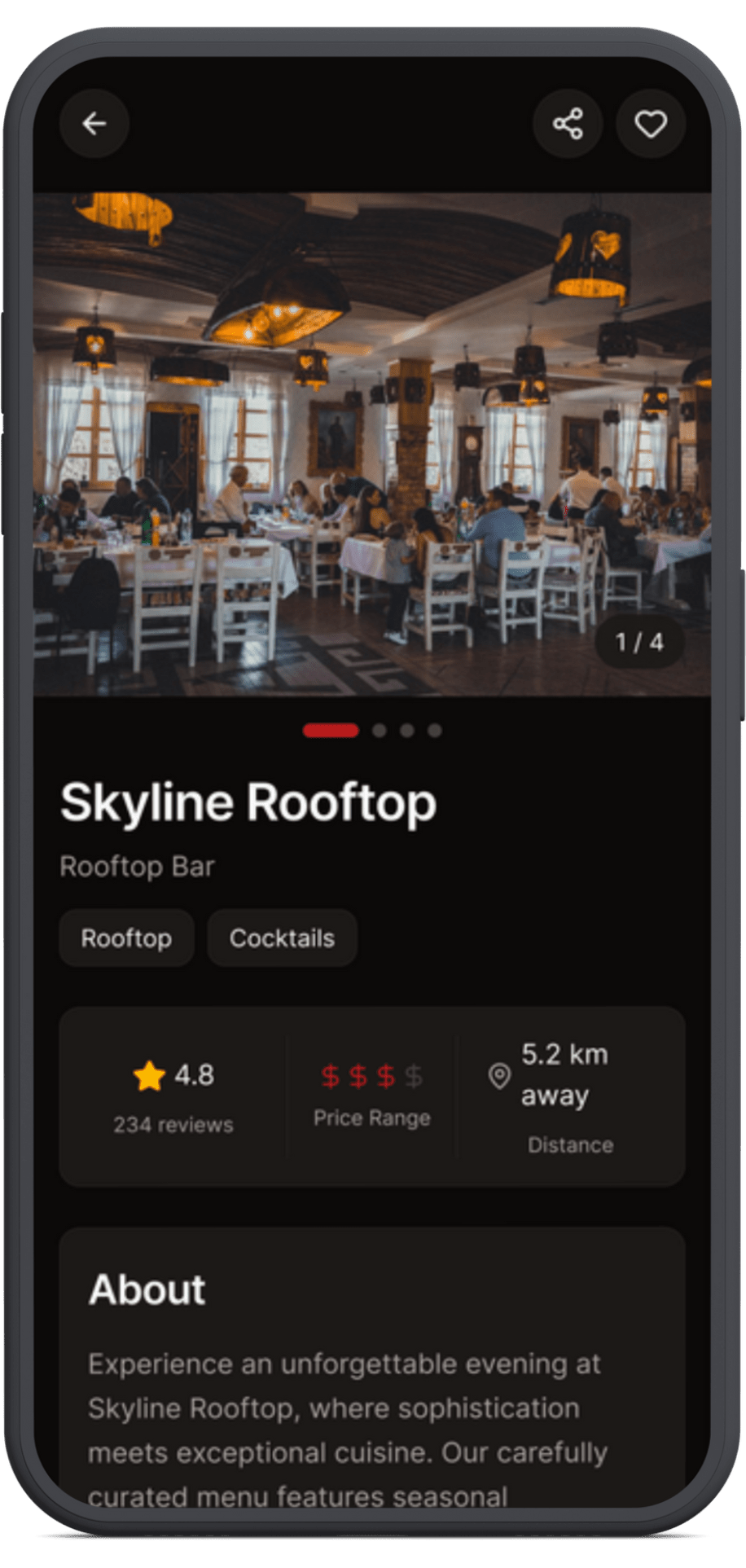
Task: Add Skyline Rooftop to favorites
Action: 651,124
